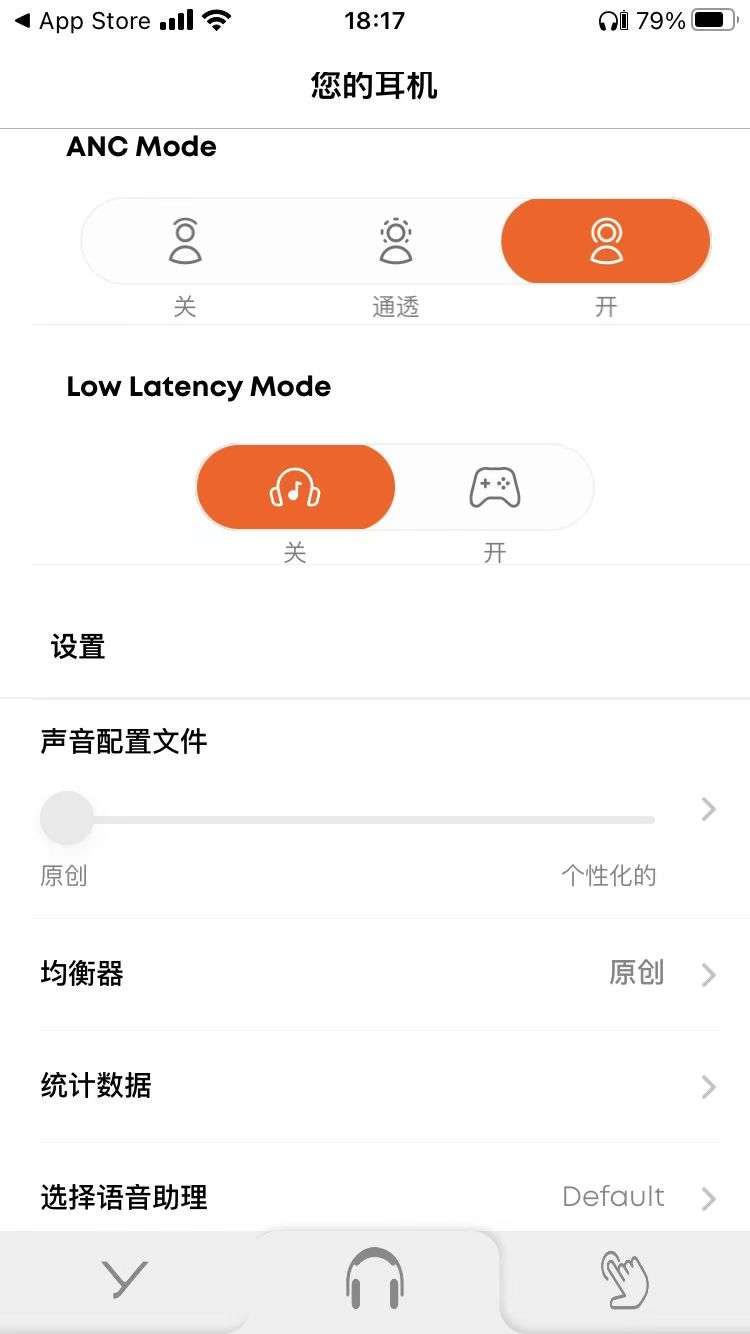Click the orange ANC on icon
Screen dimensions: 750x1334
[x=605, y=240]
